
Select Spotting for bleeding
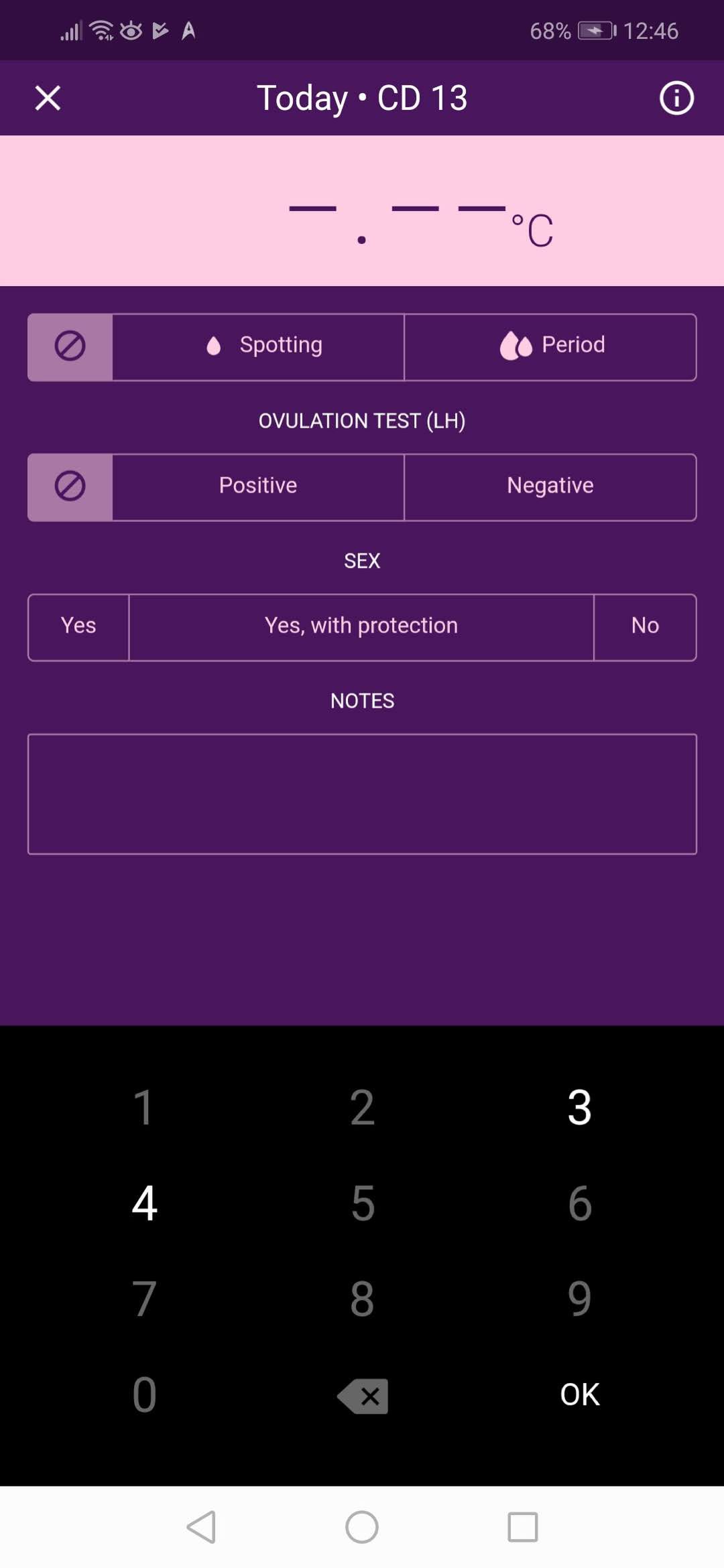click(x=258, y=346)
